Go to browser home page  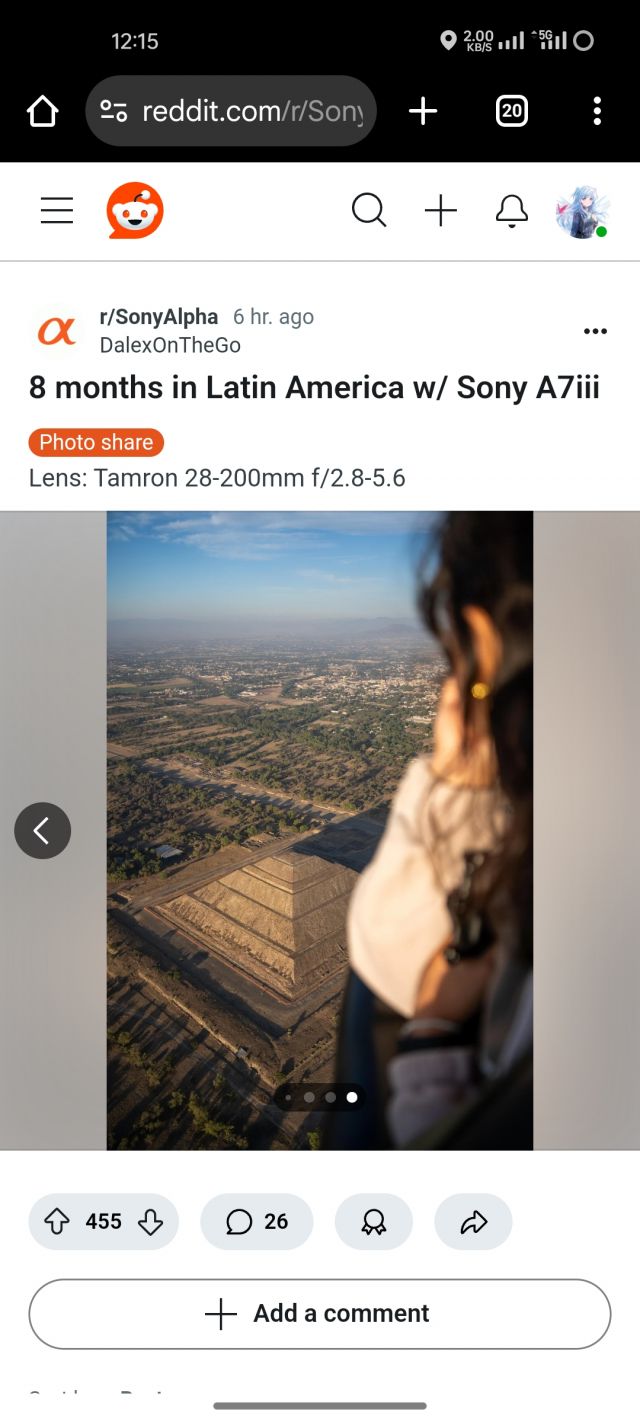[x=42, y=111]
